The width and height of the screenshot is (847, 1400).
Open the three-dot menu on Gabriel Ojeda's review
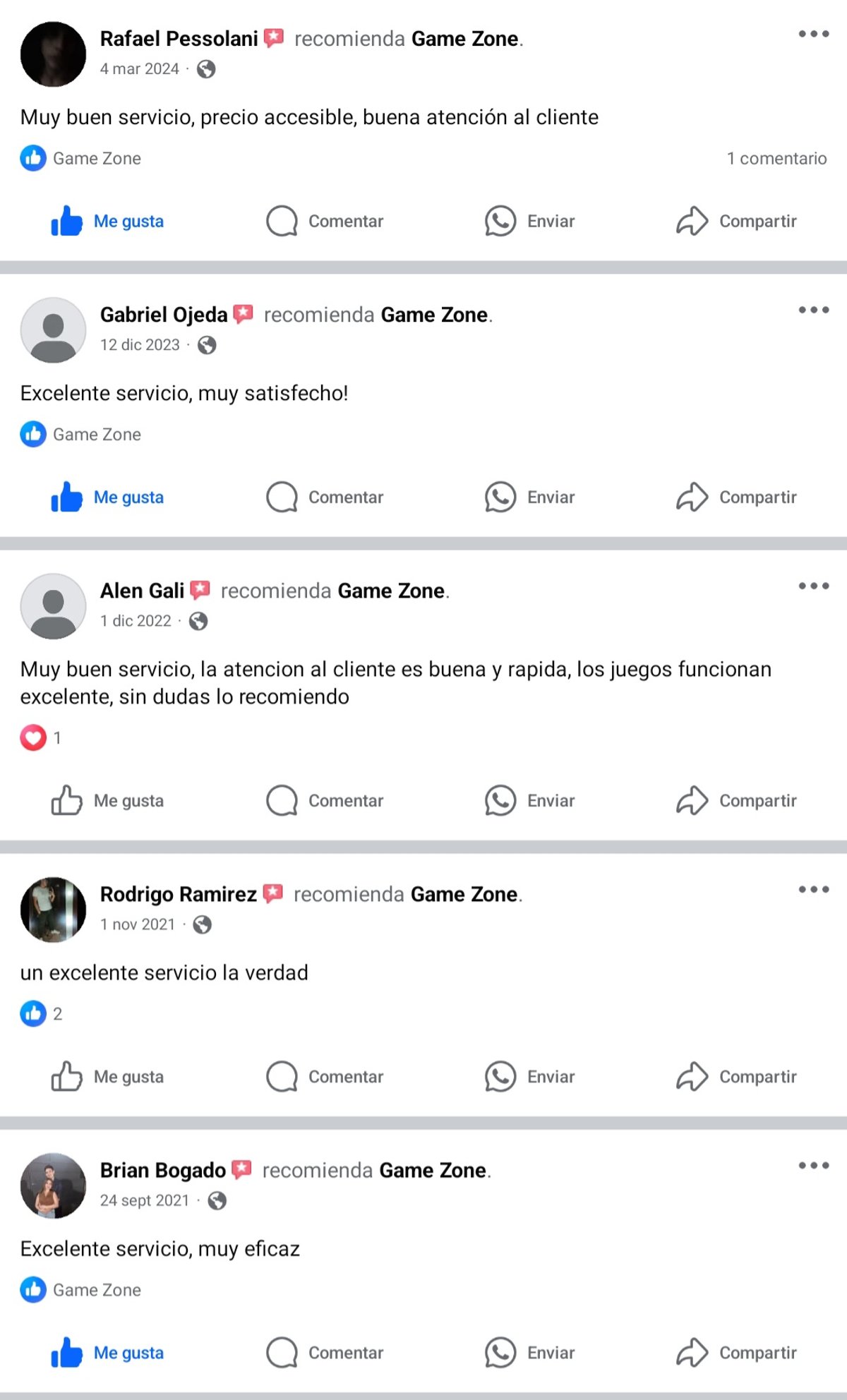click(813, 309)
